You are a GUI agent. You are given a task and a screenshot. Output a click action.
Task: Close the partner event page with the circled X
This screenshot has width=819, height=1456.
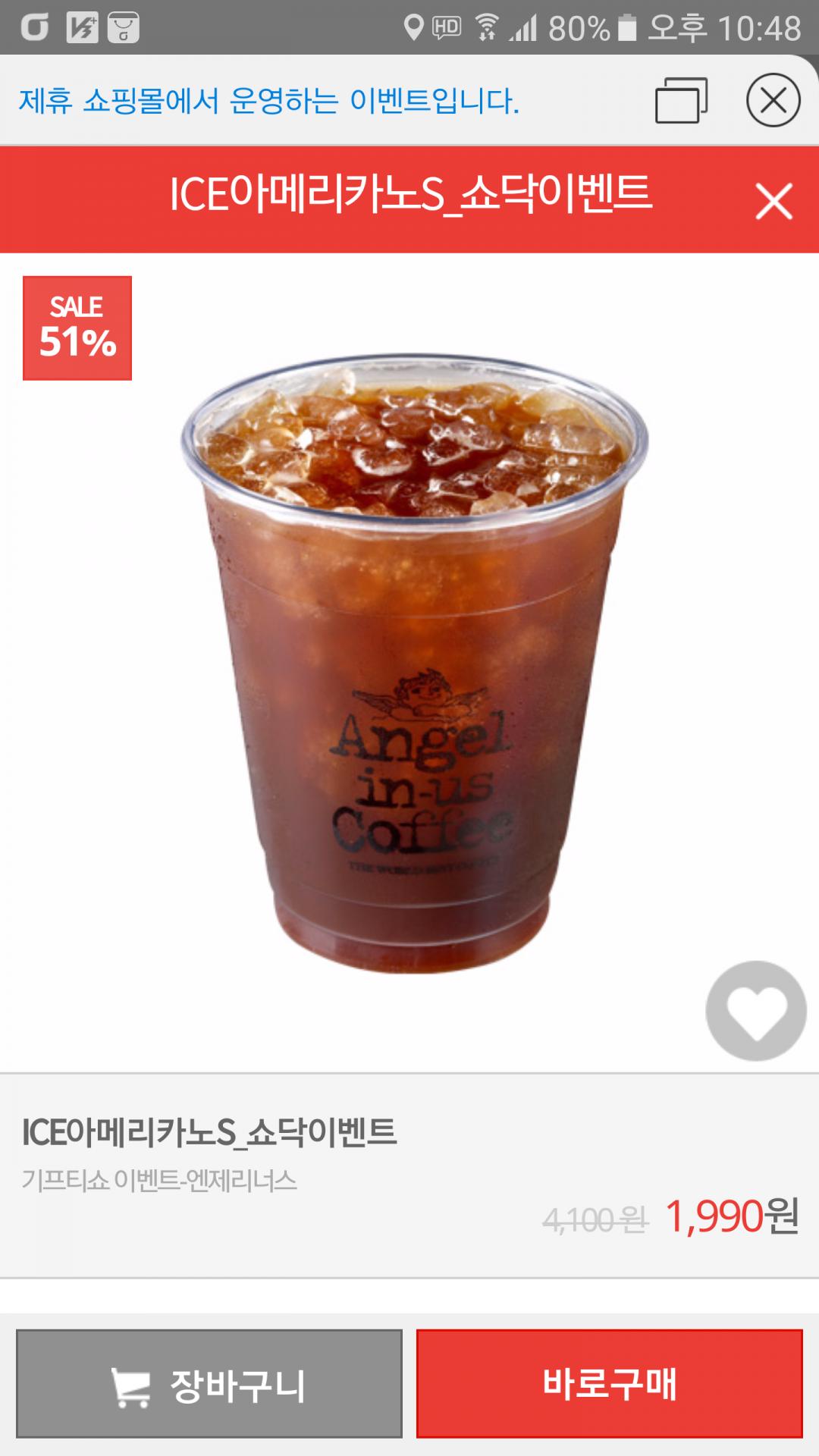[x=773, y=100]
